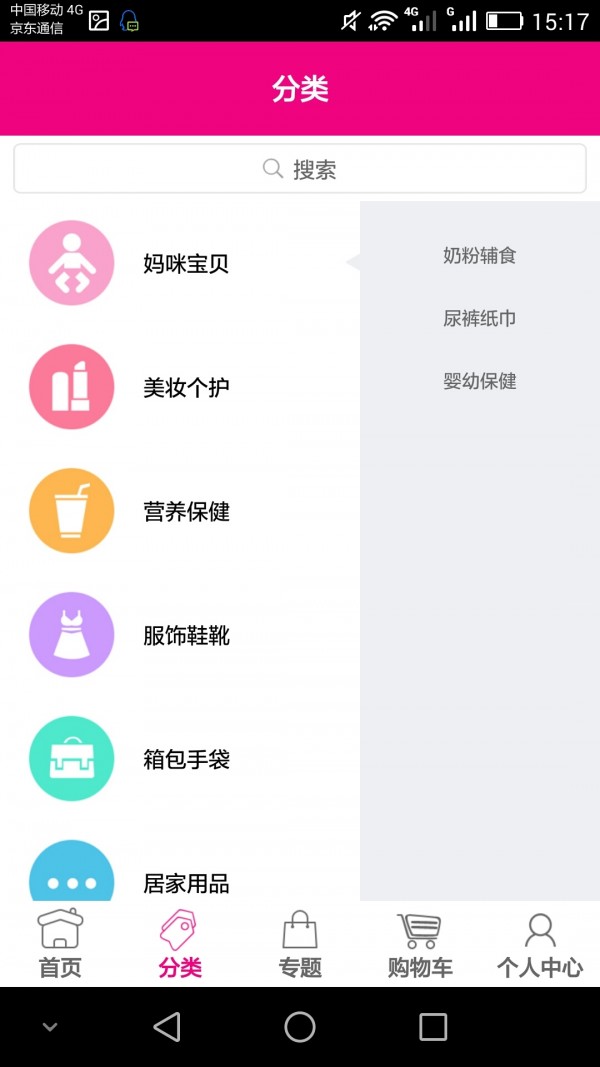
Task: Open the 购物车 tab
Action: 420,945
